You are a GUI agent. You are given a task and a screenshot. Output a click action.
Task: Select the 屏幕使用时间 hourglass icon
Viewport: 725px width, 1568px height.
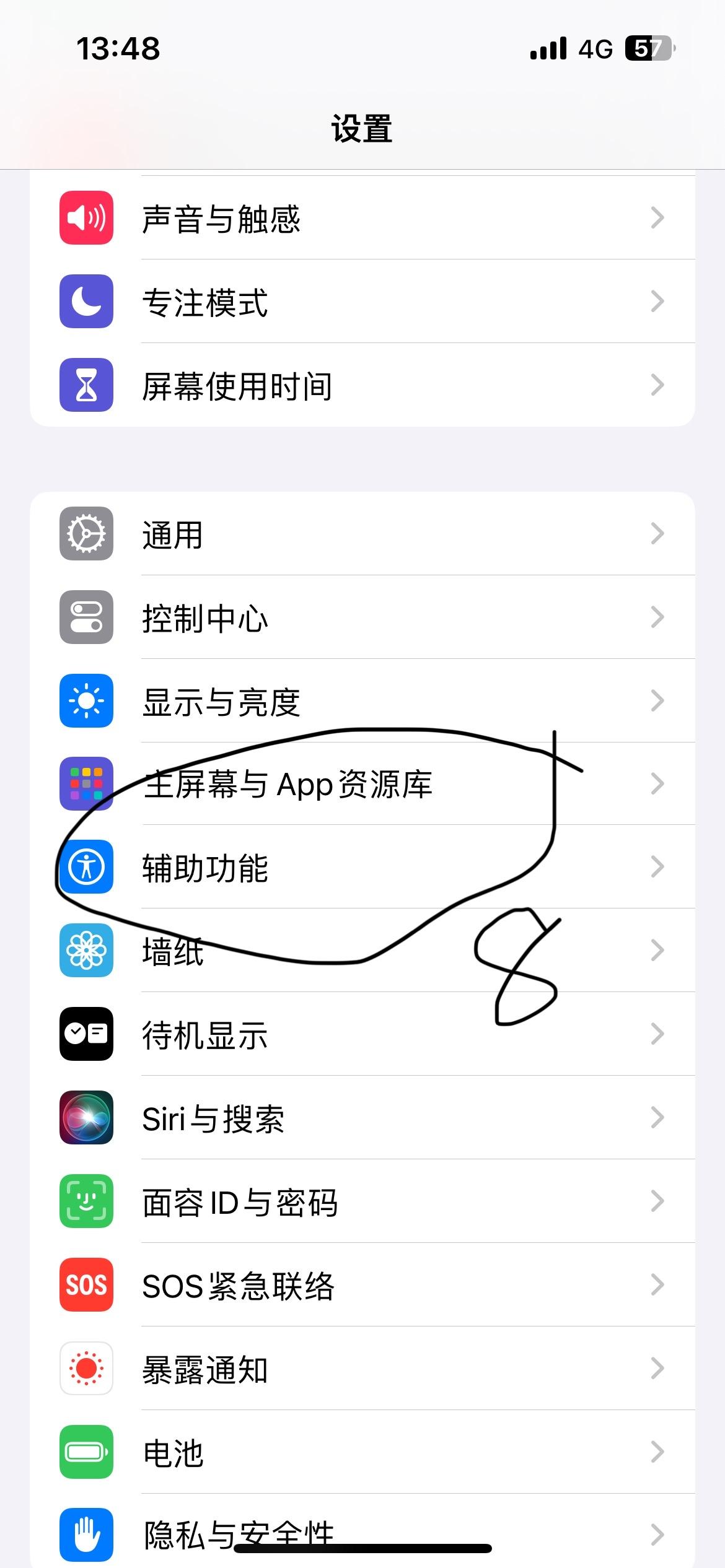click(86, 385)
